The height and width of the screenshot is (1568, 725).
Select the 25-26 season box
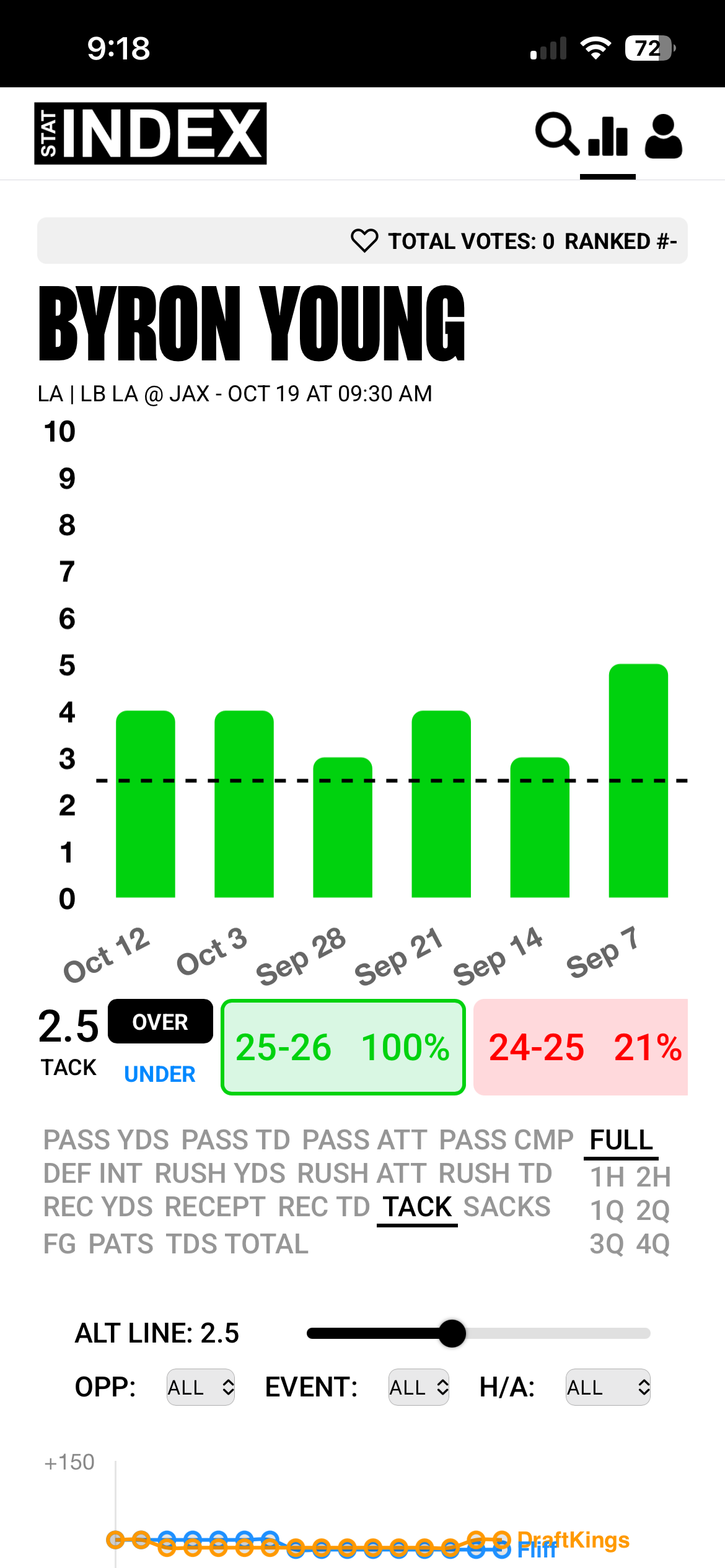point(343,1047)
